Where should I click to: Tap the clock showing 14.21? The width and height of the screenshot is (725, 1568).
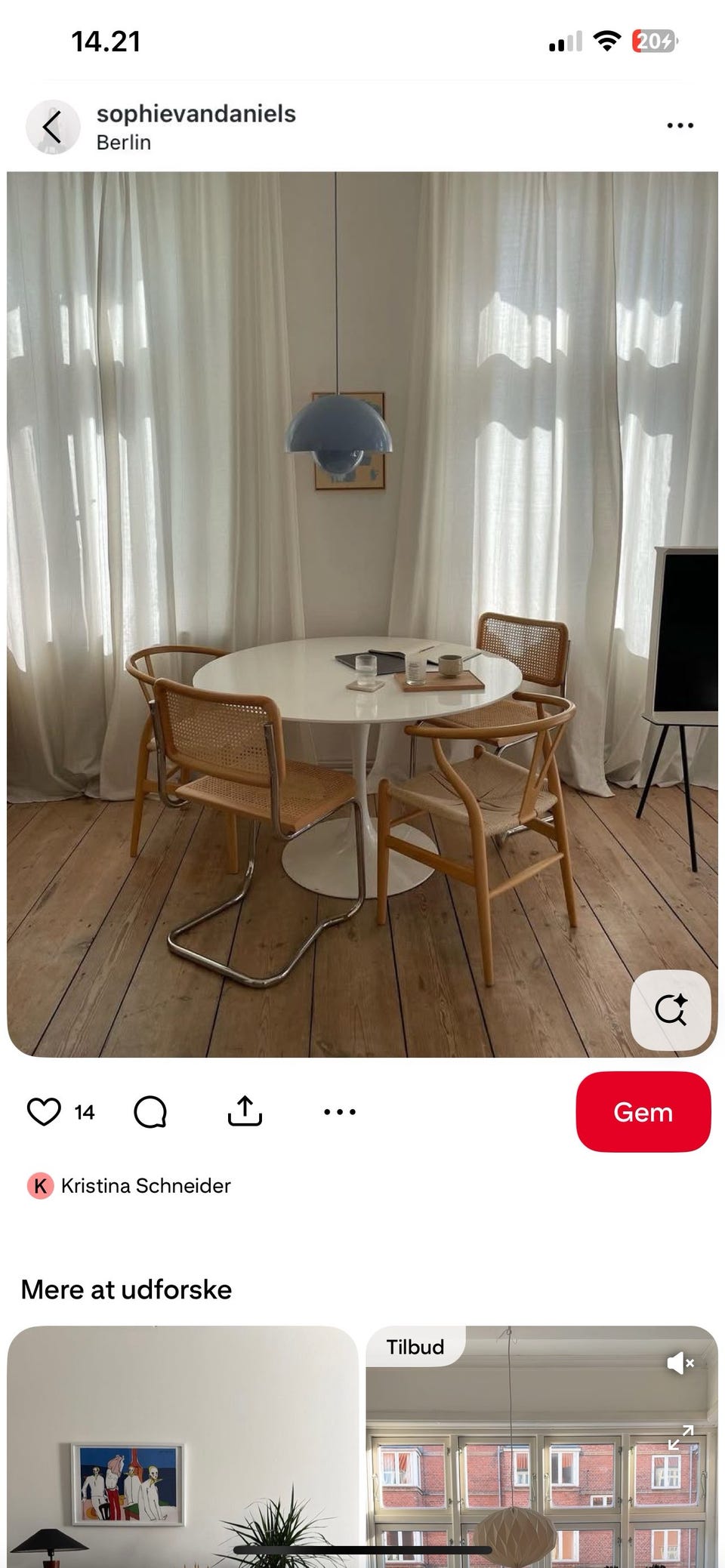pos(106,42)
